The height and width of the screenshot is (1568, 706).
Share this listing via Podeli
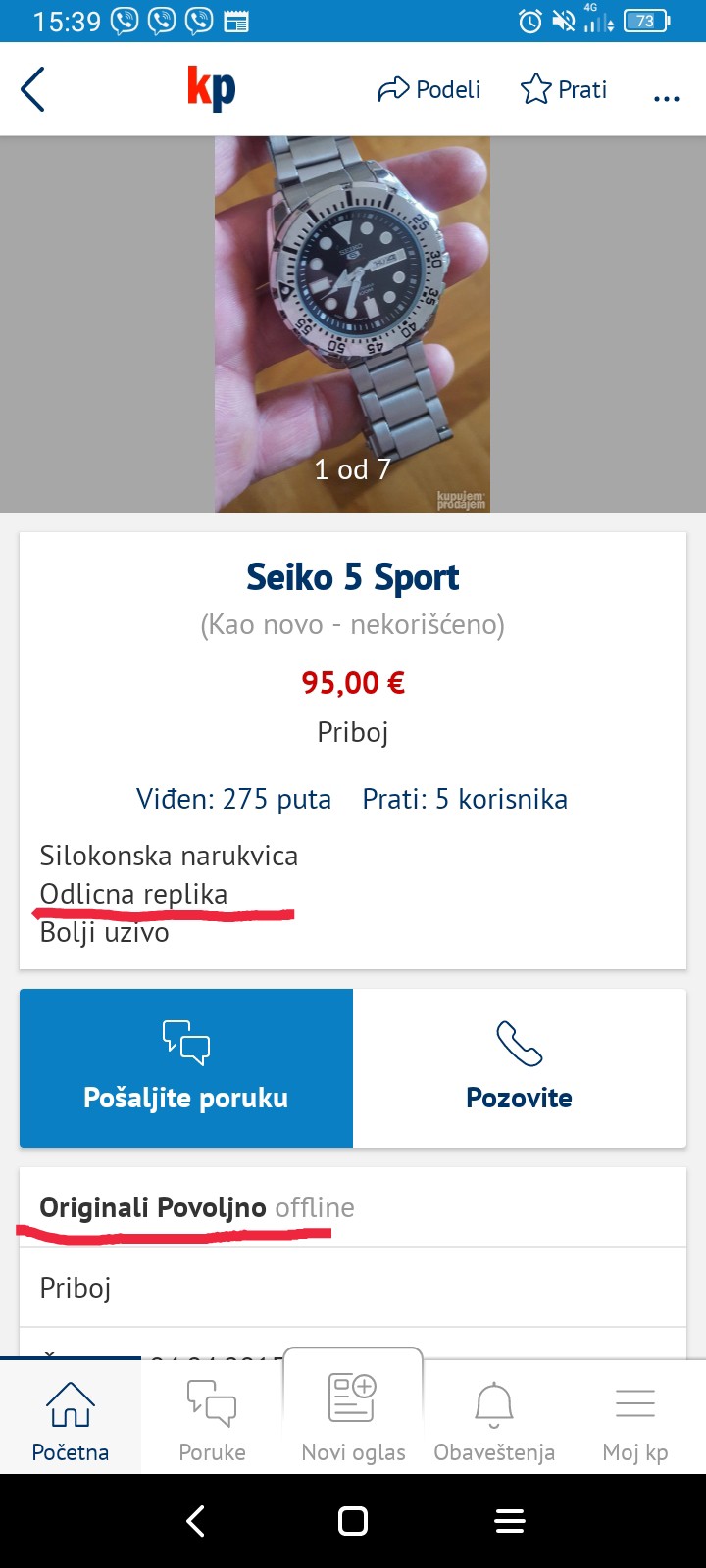point(429,90)
